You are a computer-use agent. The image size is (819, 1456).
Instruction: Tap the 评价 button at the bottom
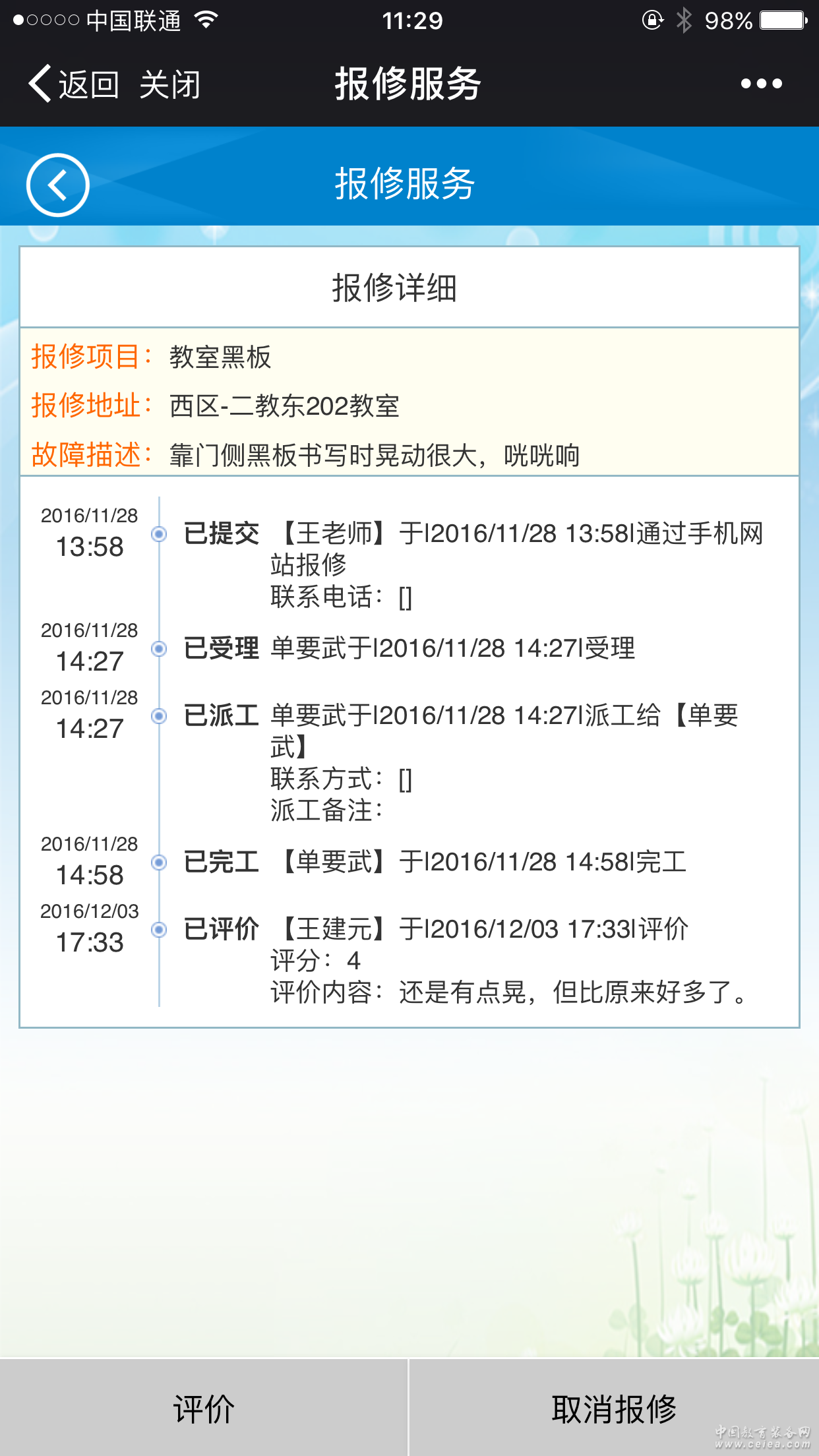click(204, 1409)
